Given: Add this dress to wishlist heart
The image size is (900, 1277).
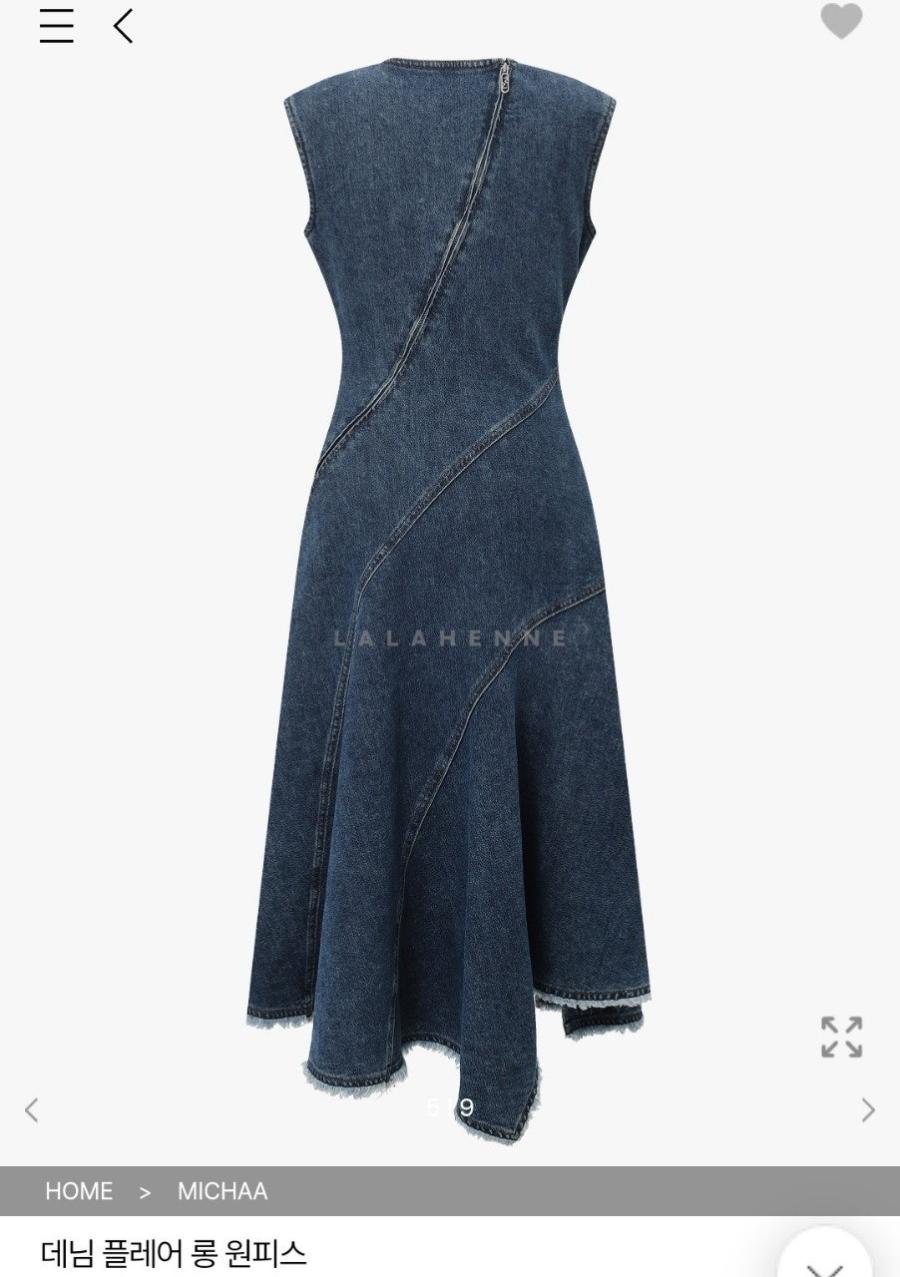Looking at the screenshot, I should pos(841,22).
